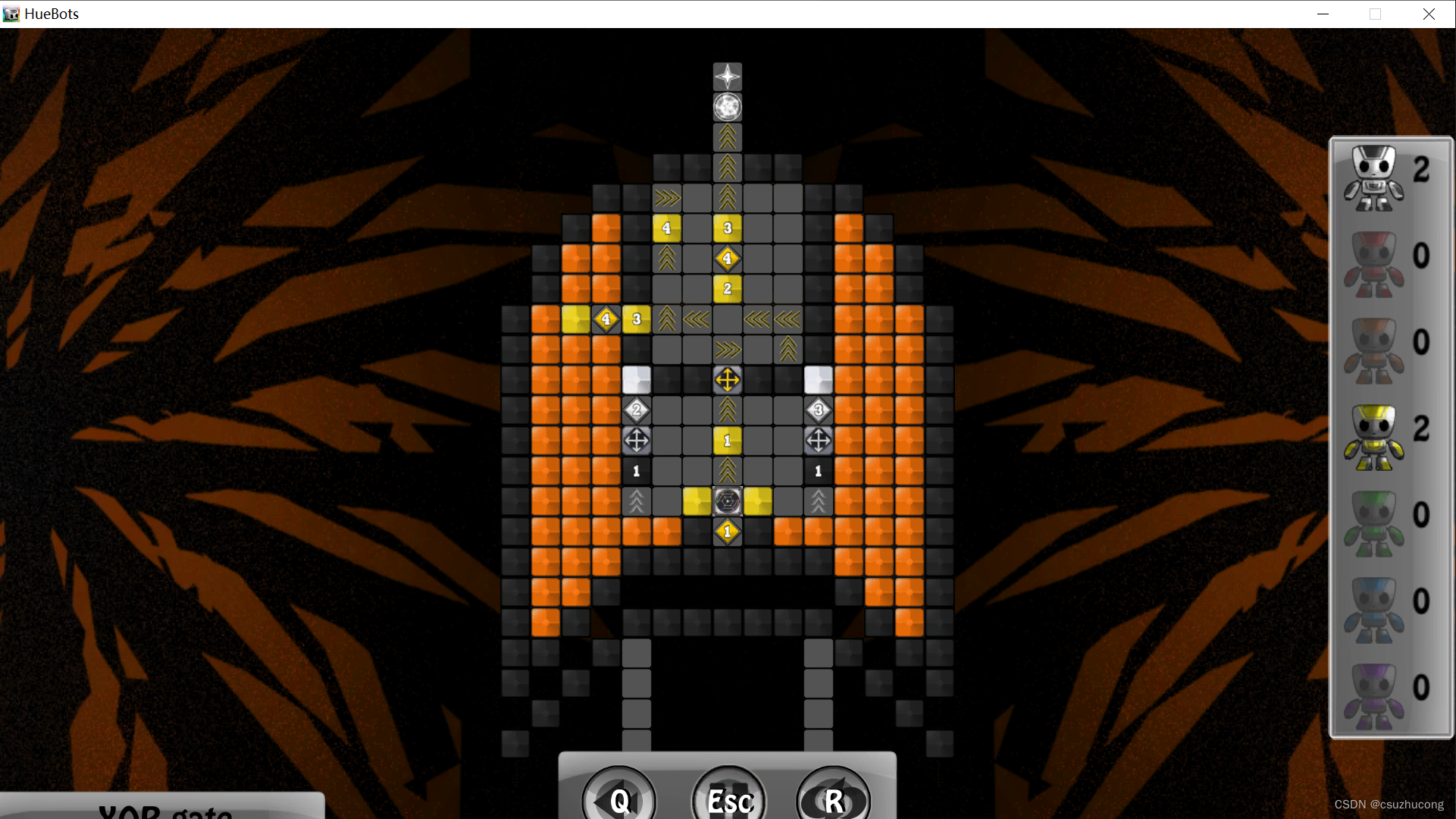The height and width of the screenshot is (819, 1456).
Task: Select the blue robot
Action: coord(1373,611)
